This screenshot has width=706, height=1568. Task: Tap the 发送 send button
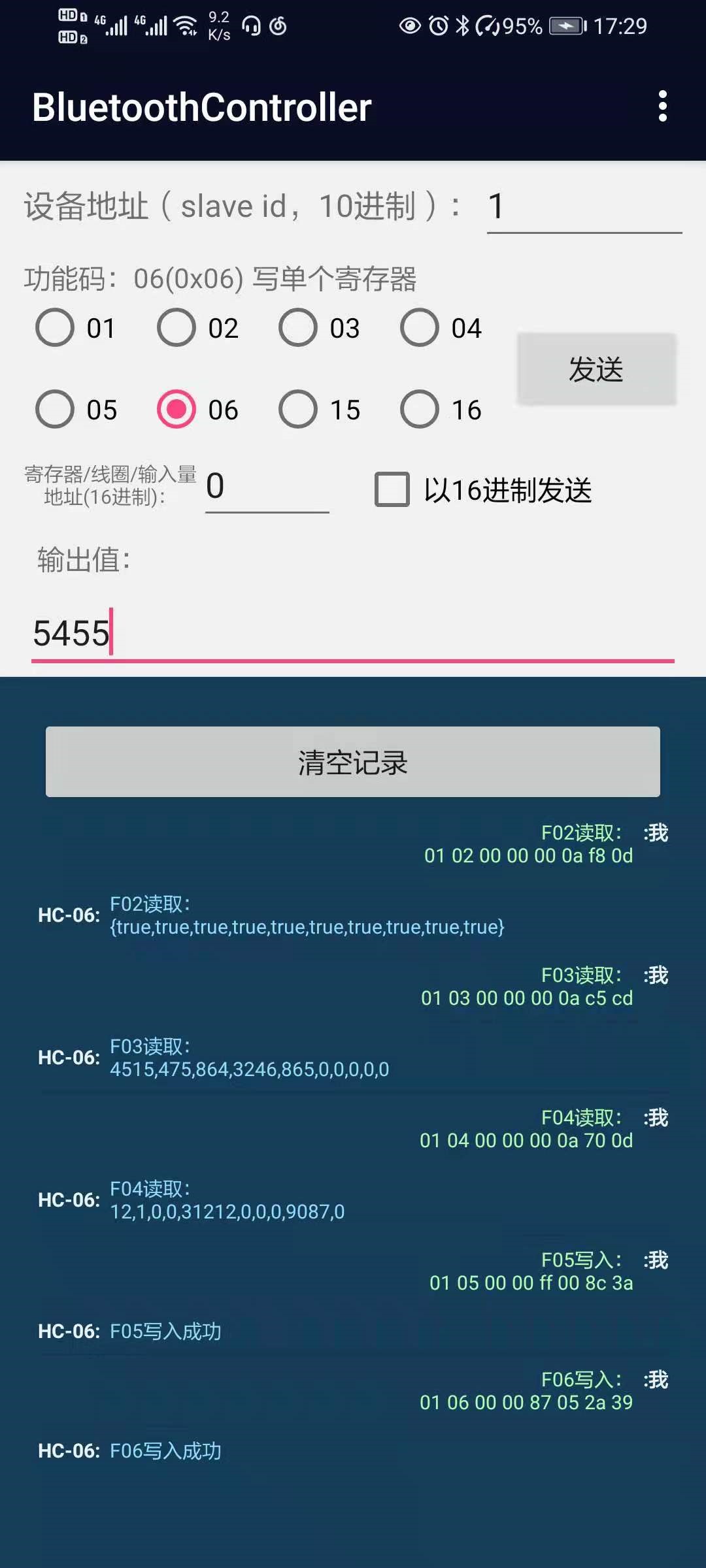pos(596,369)
